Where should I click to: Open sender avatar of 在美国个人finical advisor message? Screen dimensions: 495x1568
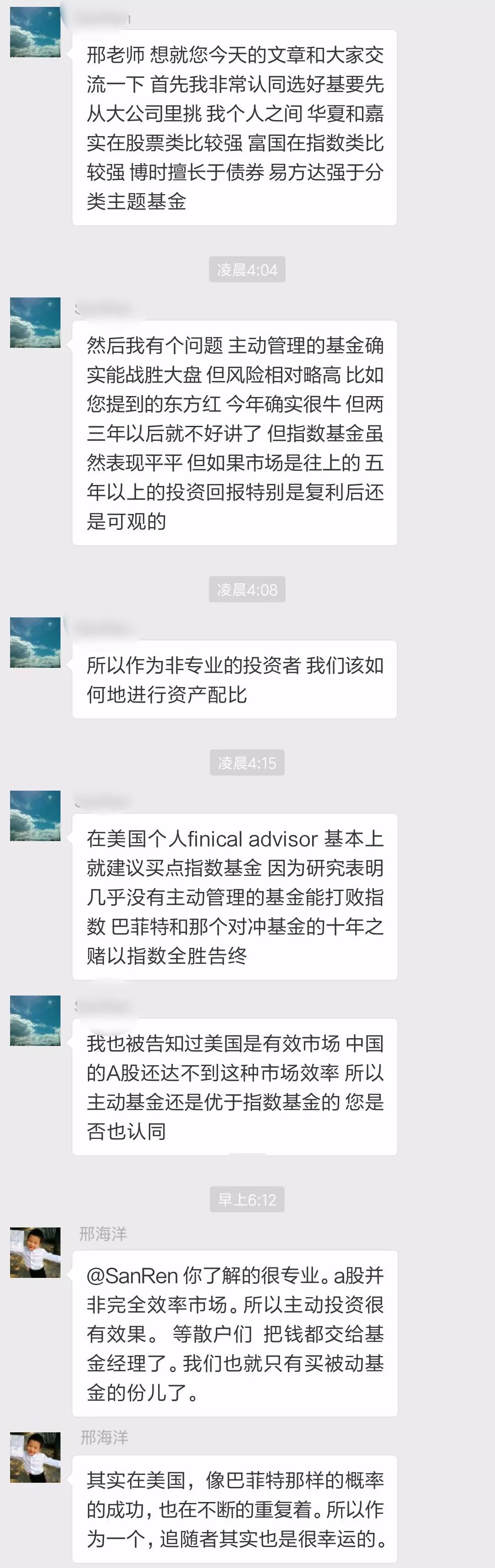click(x=35, y=816)
